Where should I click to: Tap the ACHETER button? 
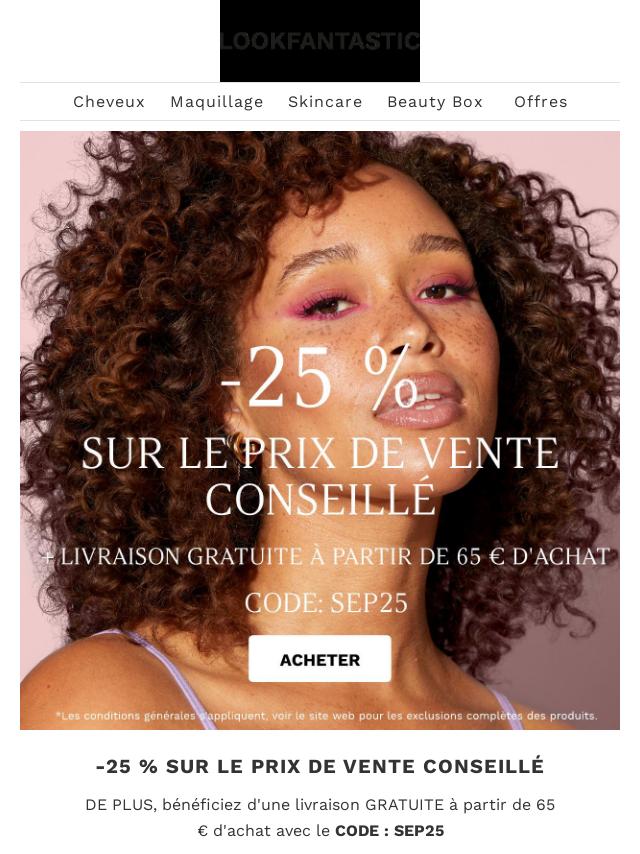(x=320, y=659)
